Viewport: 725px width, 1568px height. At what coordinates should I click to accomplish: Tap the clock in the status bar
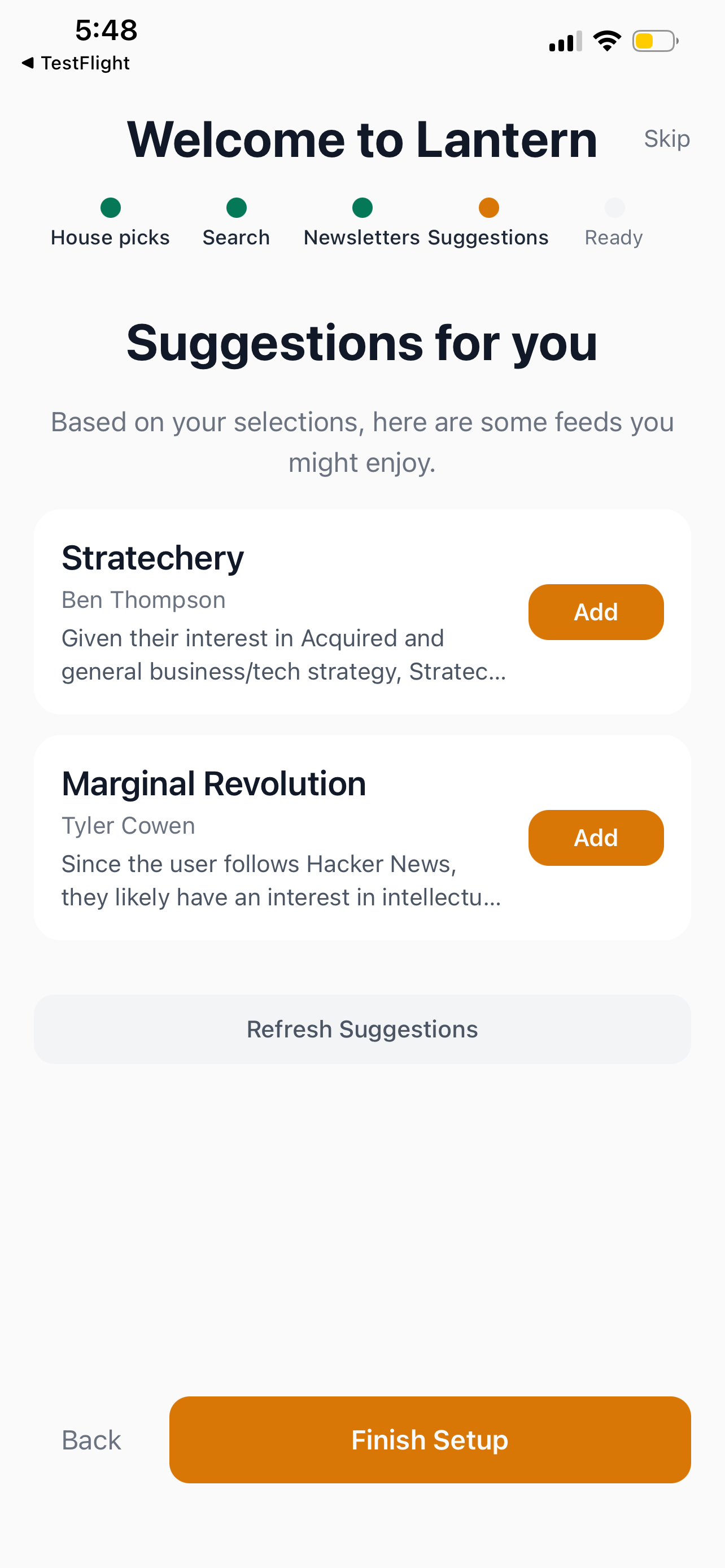(106, 29)
